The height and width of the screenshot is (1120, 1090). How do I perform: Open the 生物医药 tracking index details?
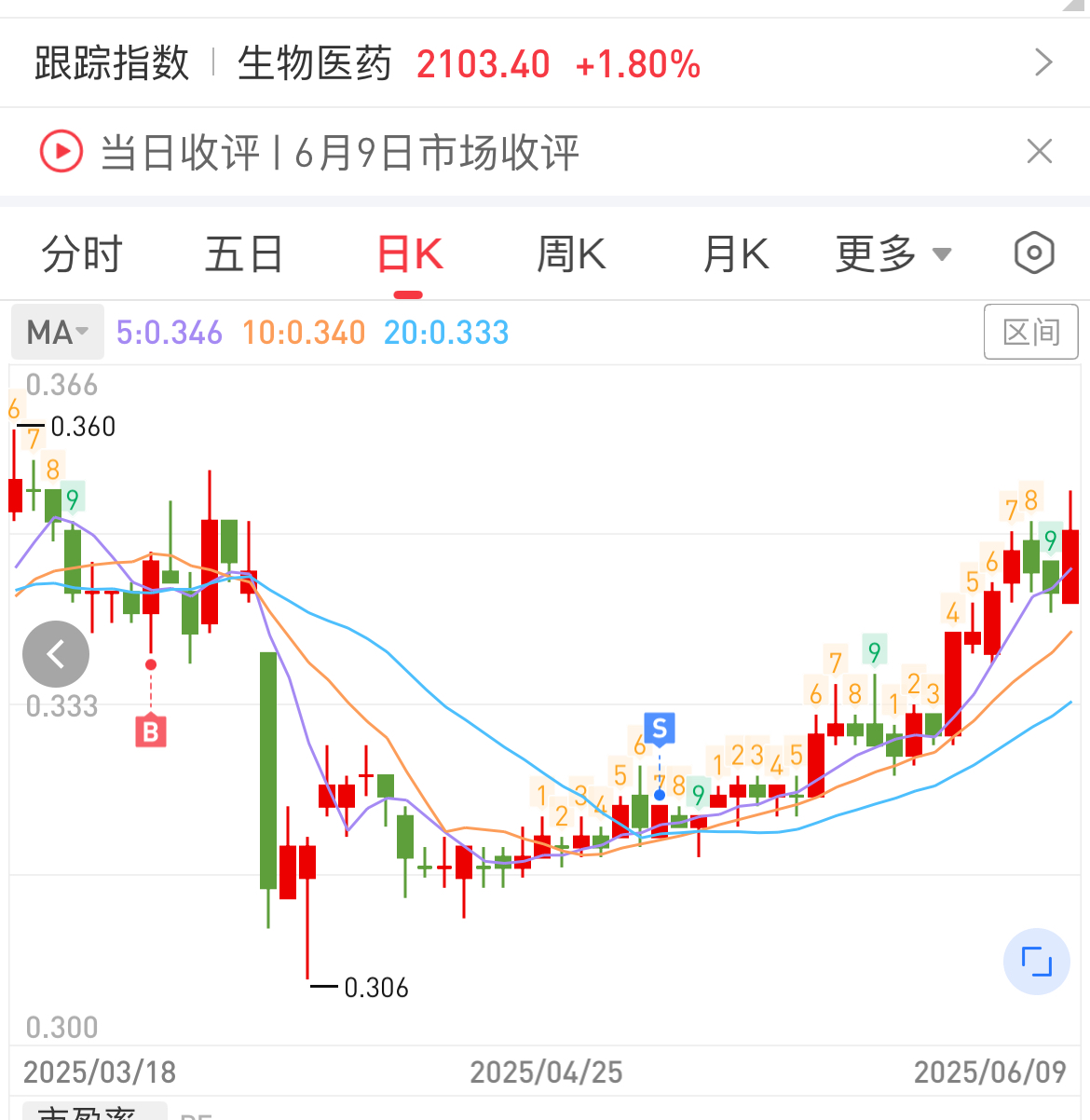point(1042,63)
